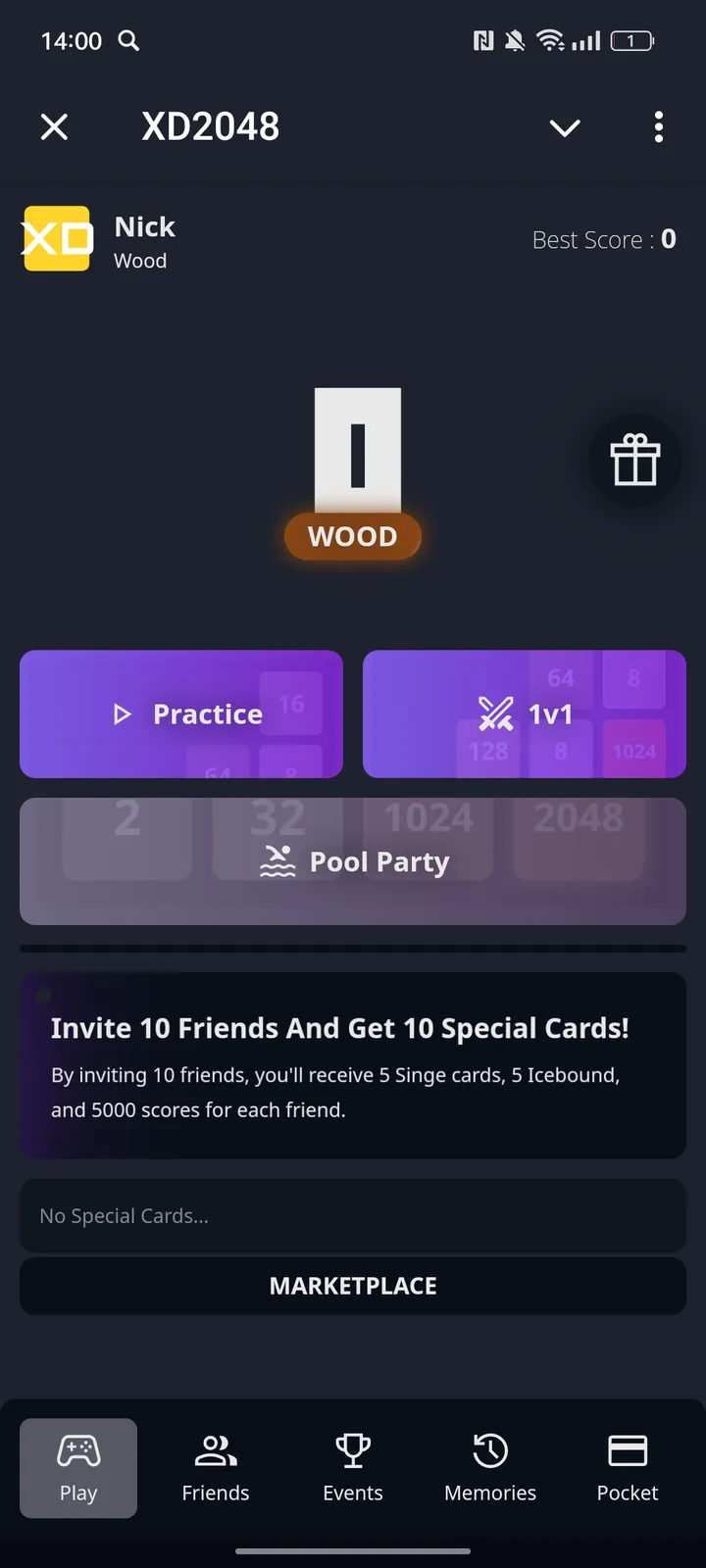Expand the dropdown chevron beside XD2048
Image resolution: width=706 pixels, height=1568 pixels.
565,127
